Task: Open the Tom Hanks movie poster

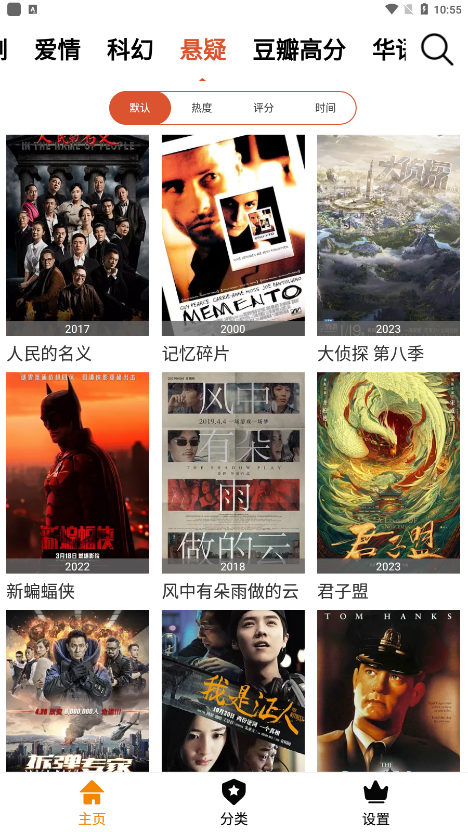Action: point(388,691)
